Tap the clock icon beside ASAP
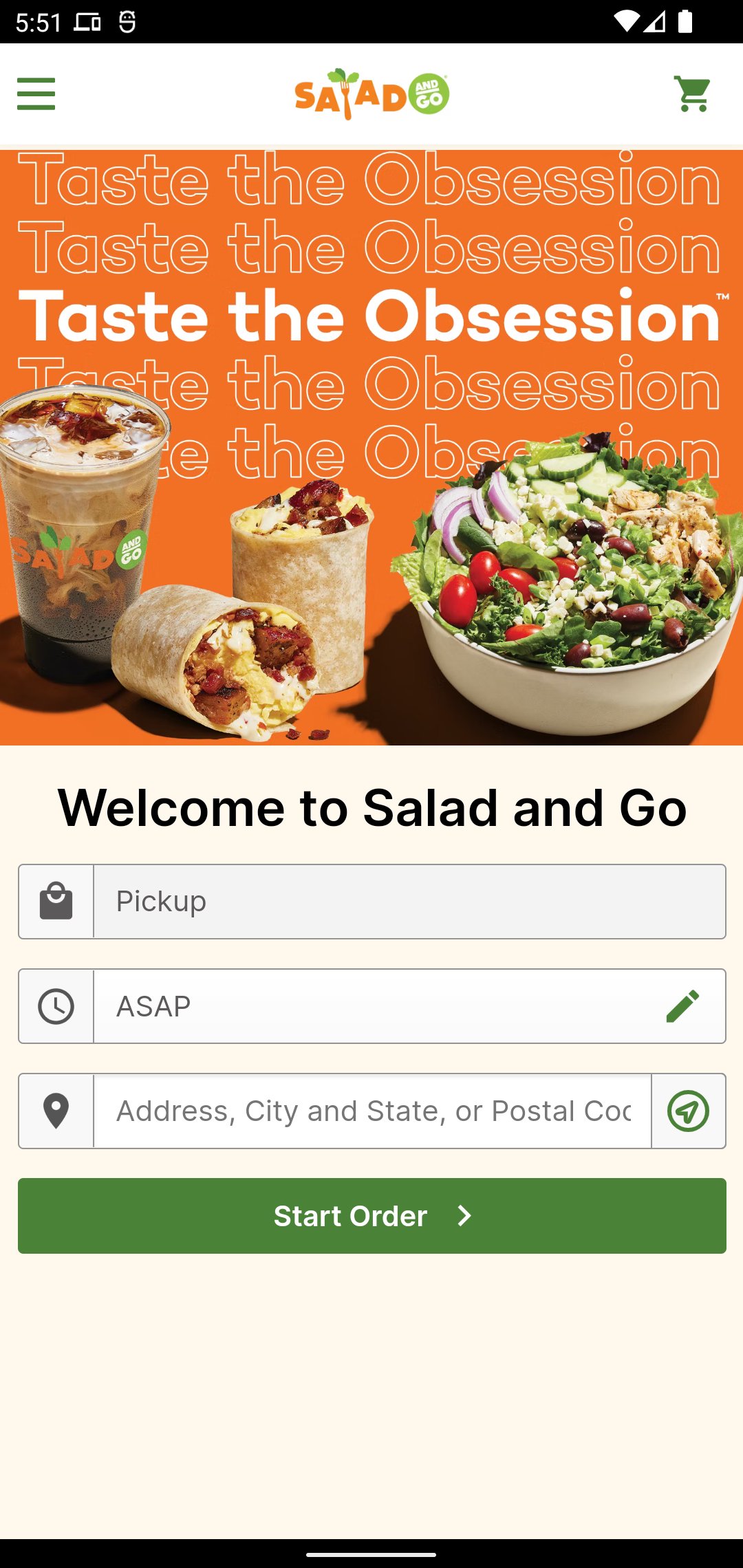743x1568 pixels. 55,1005
